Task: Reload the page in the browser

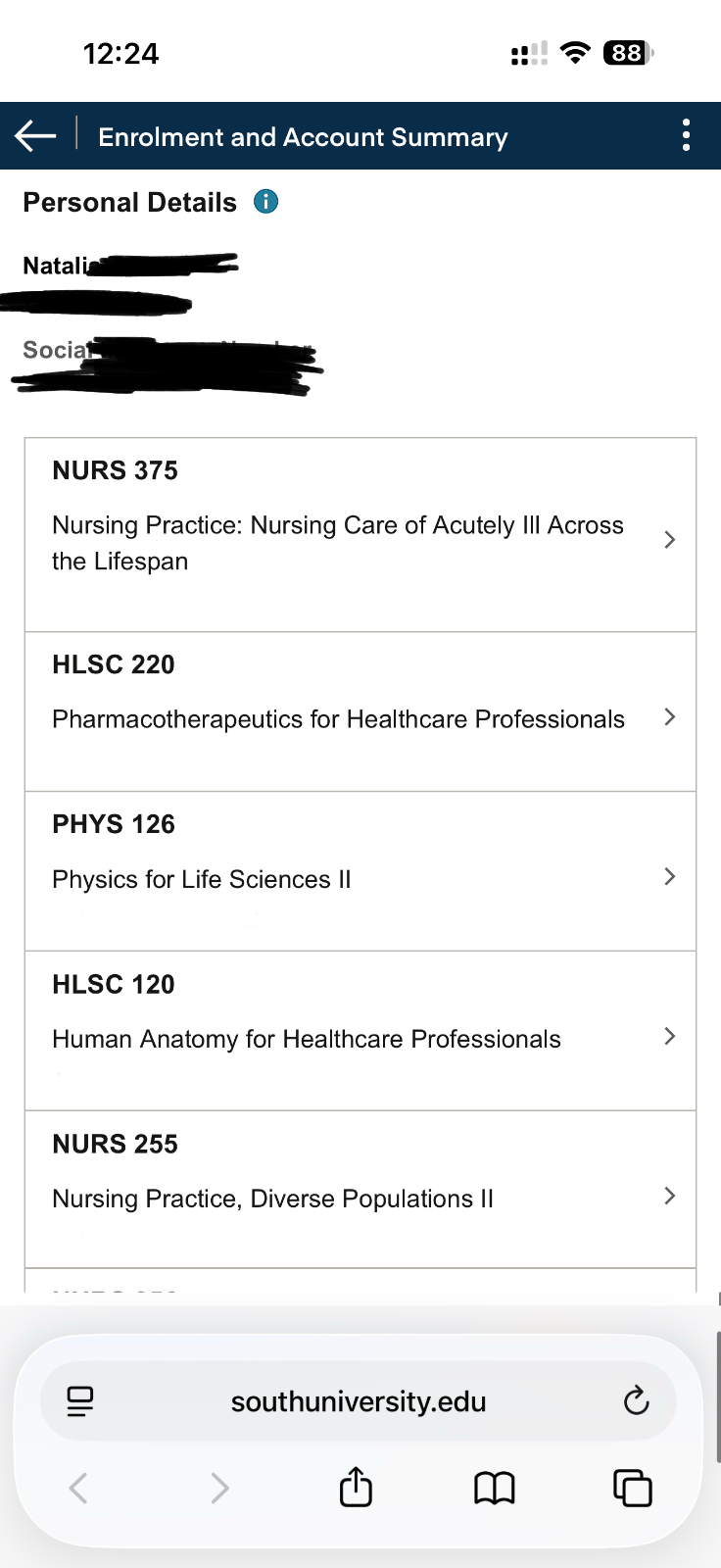Action: (x=636, y=1401)
